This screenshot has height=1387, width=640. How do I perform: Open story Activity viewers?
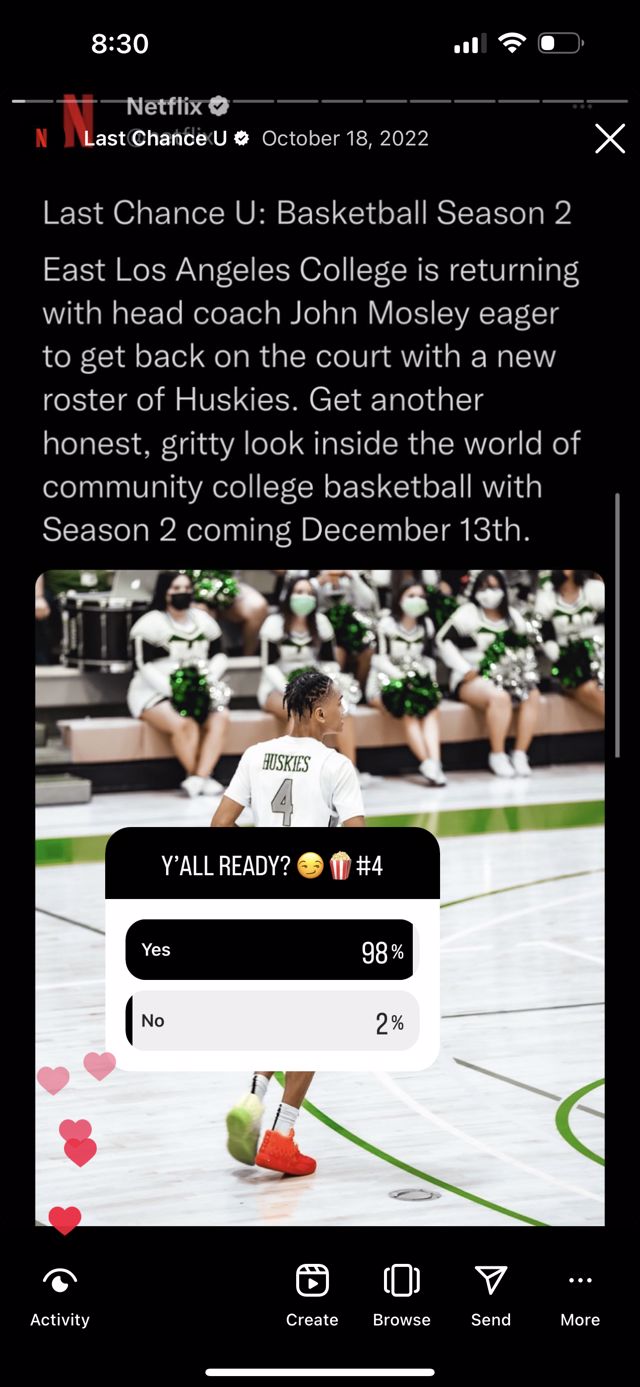pyautogui.click(x=60, y=1295)
